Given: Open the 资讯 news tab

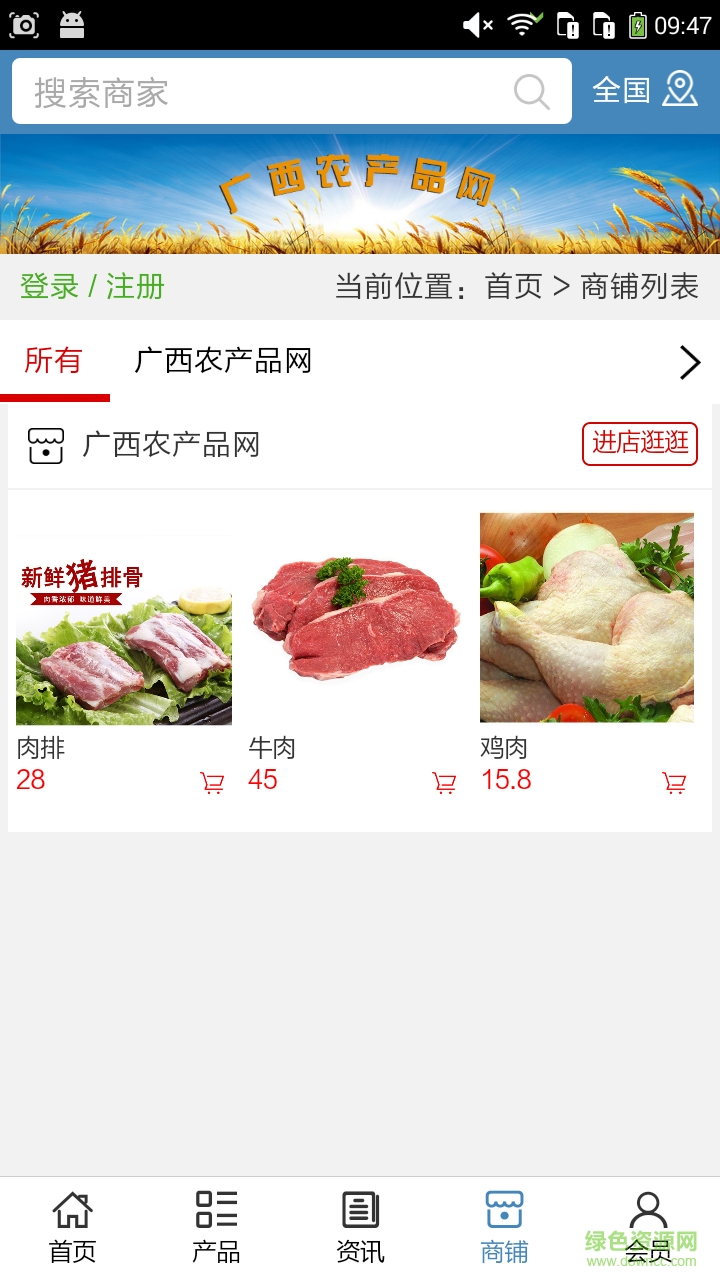Looking at the screenshot, I should coord(360,1227).
